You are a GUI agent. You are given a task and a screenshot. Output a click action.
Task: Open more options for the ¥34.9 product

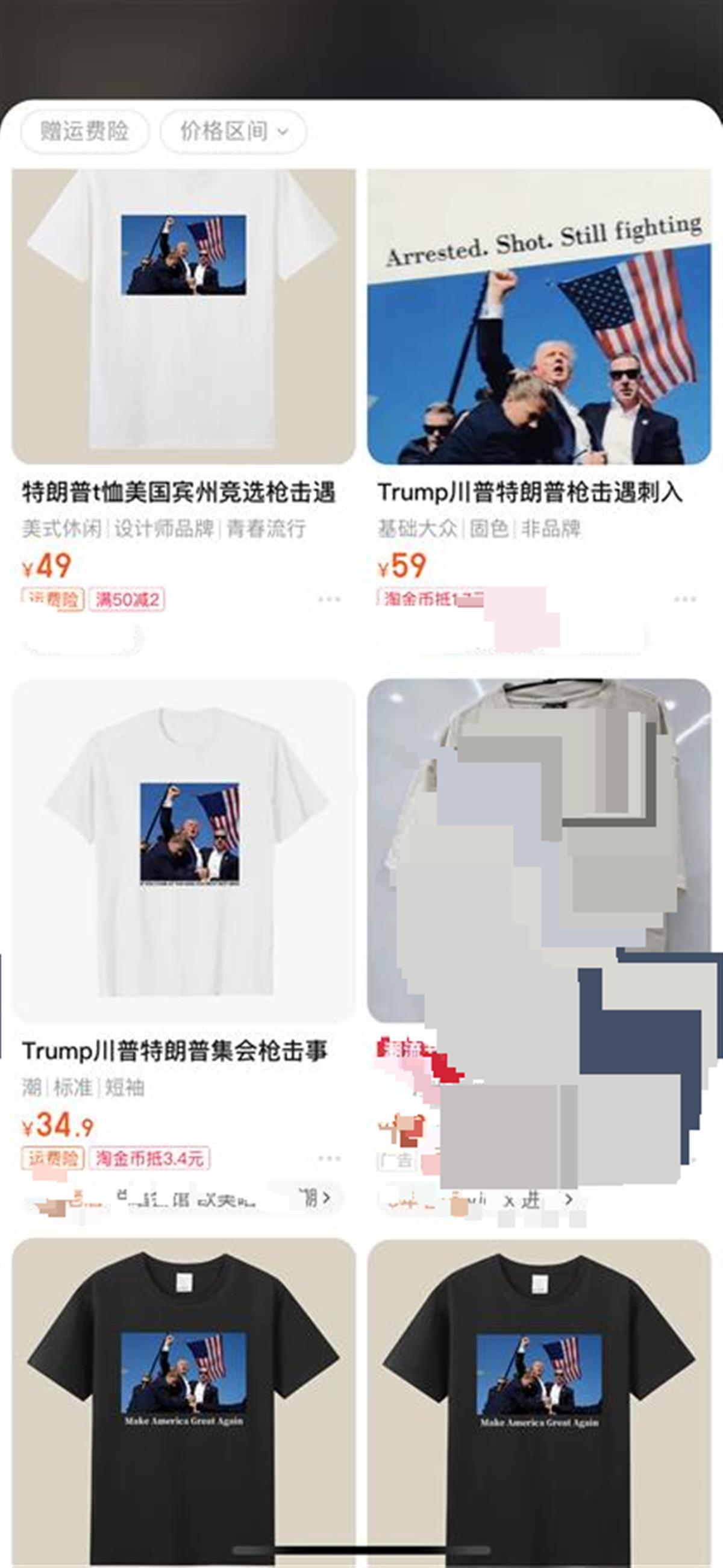[328, 1158]
